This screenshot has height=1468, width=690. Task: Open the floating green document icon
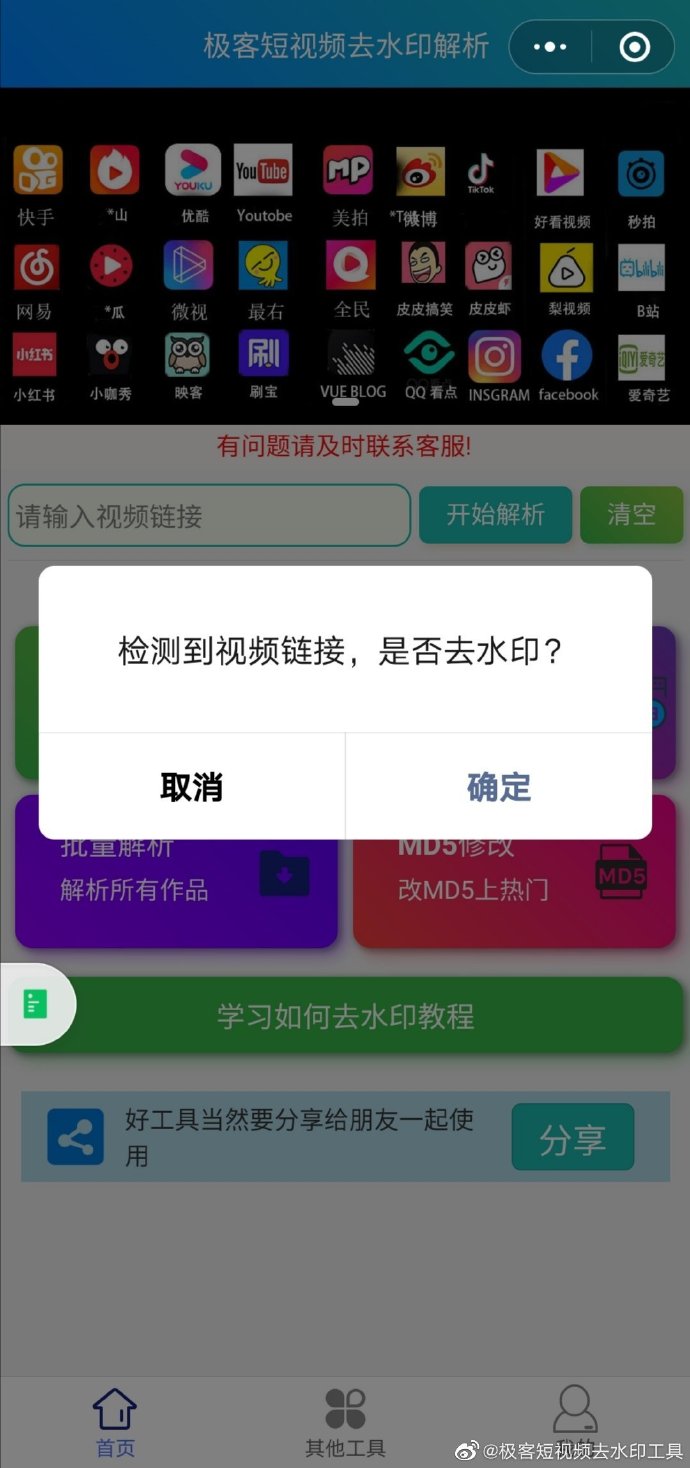36,1003
